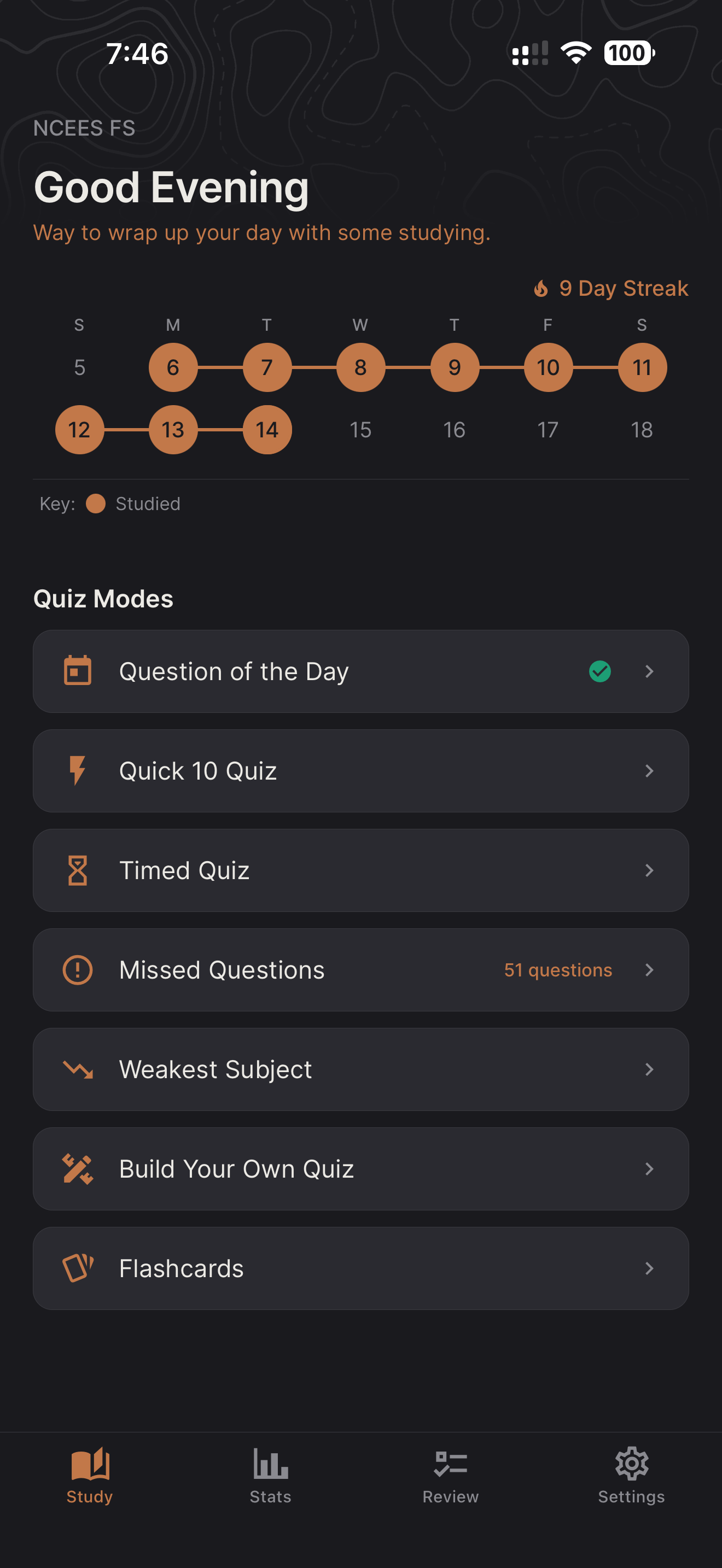Viewport: 722px width, 1568px height.
Task: Click the streak flame icon
Action: pyautogui.click(x=543, y=288)
